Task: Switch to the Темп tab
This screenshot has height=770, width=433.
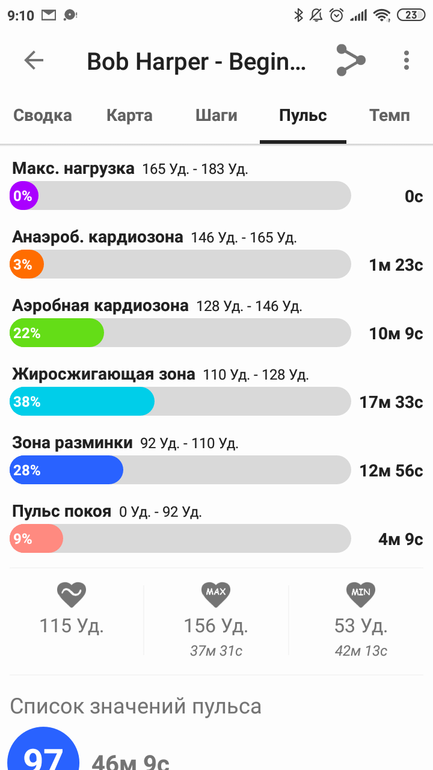Action: point(389,116)
